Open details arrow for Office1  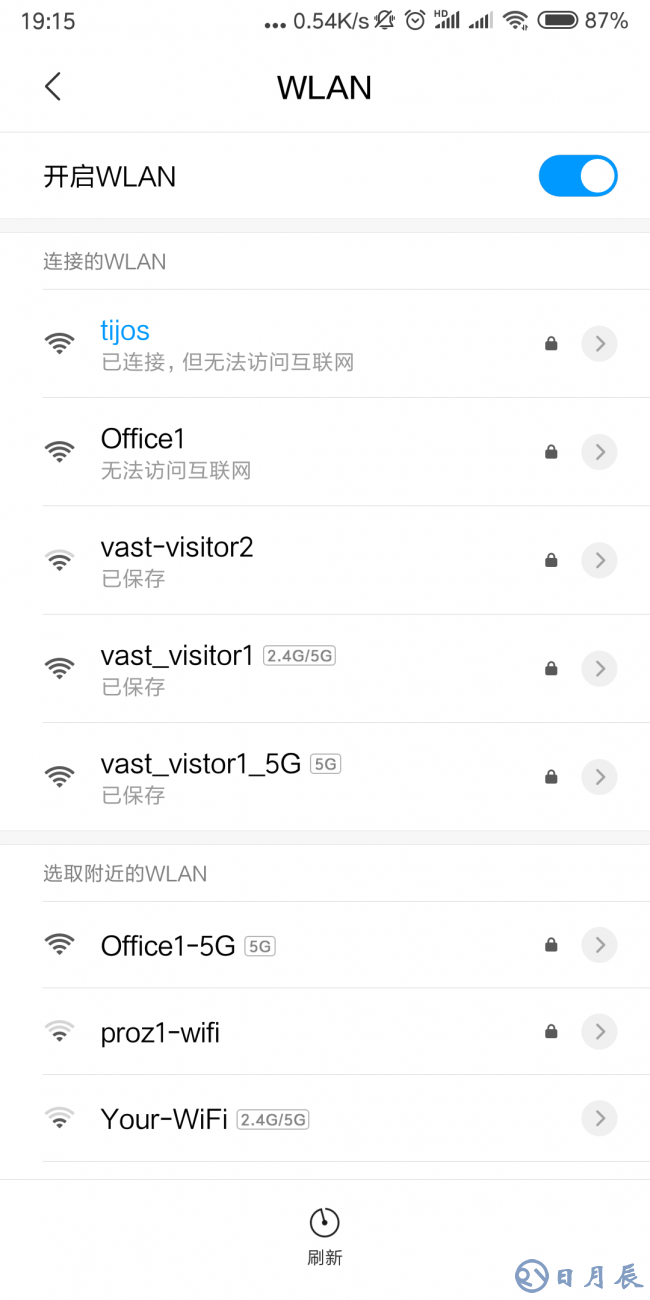[599, 452]
